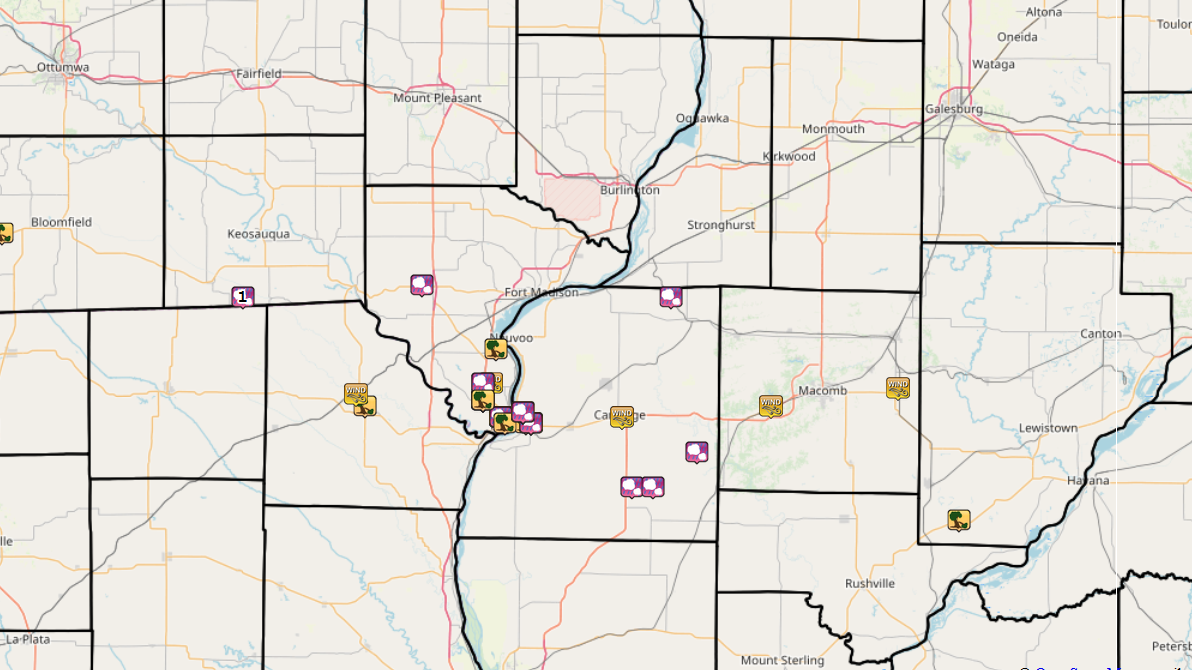The image size is (1192, 670).
Task: Tap the wind marker just west of Macomb
Action: coord(770,405)
